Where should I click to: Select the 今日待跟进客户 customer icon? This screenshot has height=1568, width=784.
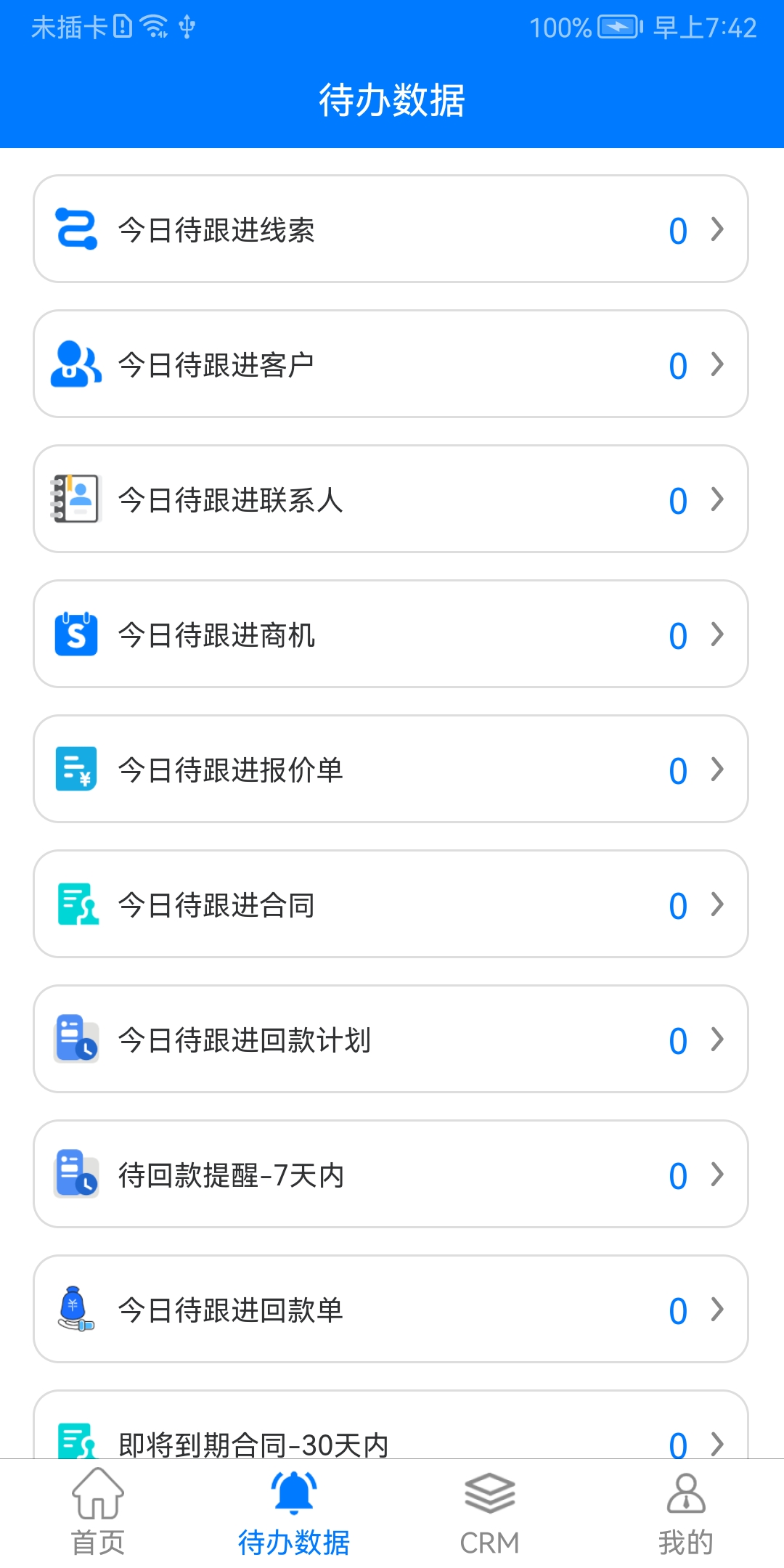click(75, 364)
